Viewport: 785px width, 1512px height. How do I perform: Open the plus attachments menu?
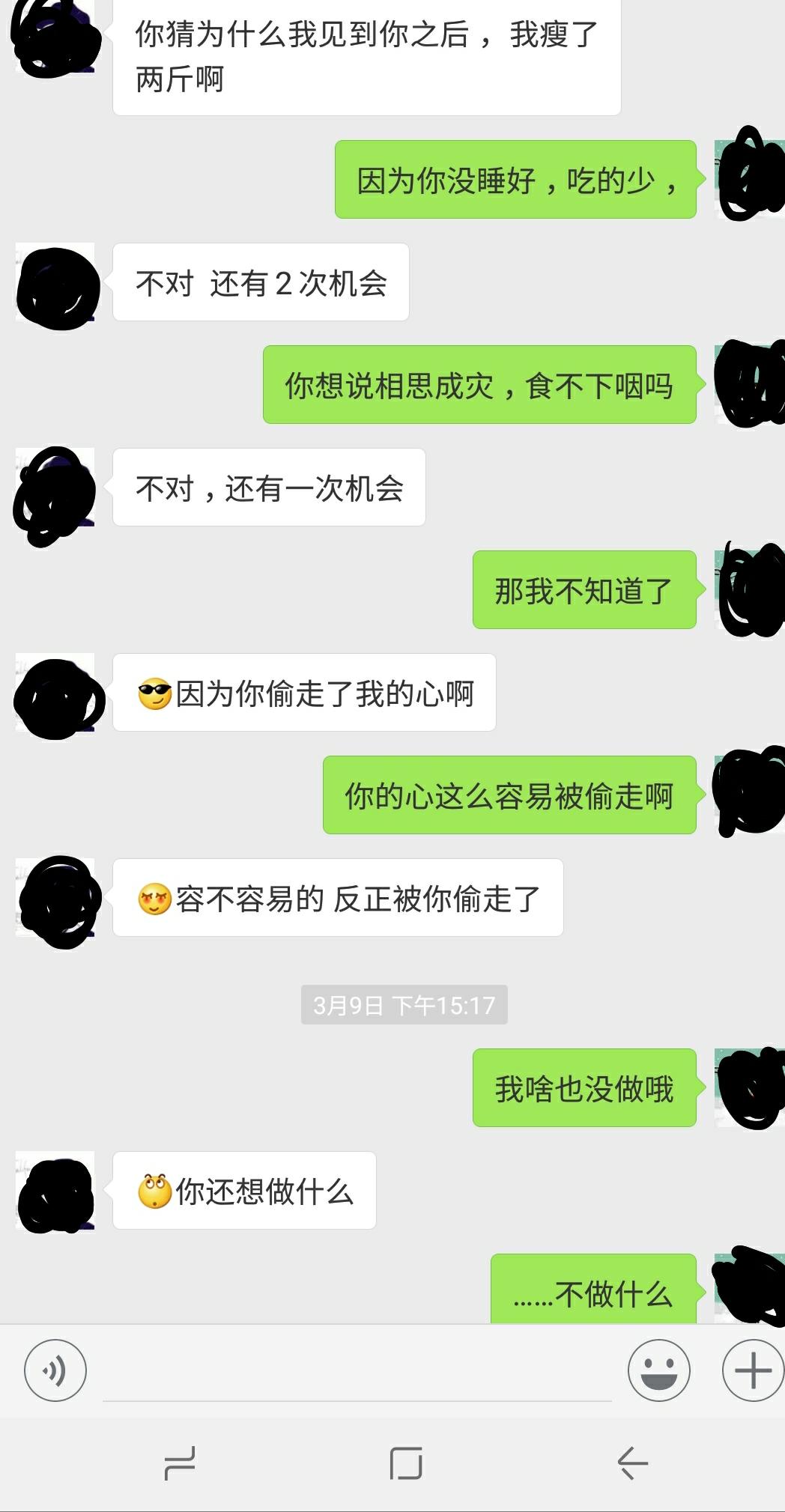(752, 1370)
